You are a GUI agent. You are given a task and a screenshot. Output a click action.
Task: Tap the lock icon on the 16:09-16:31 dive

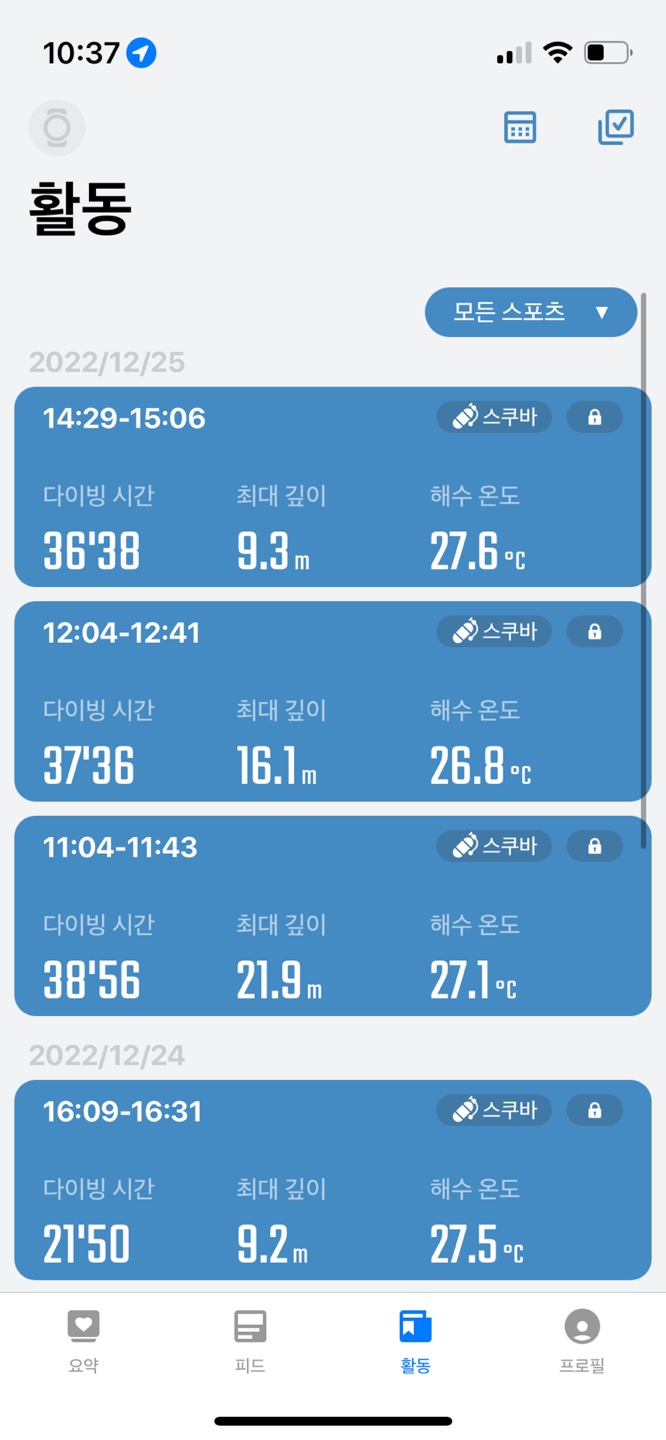pyautogui.click(x=595, y=1110)
